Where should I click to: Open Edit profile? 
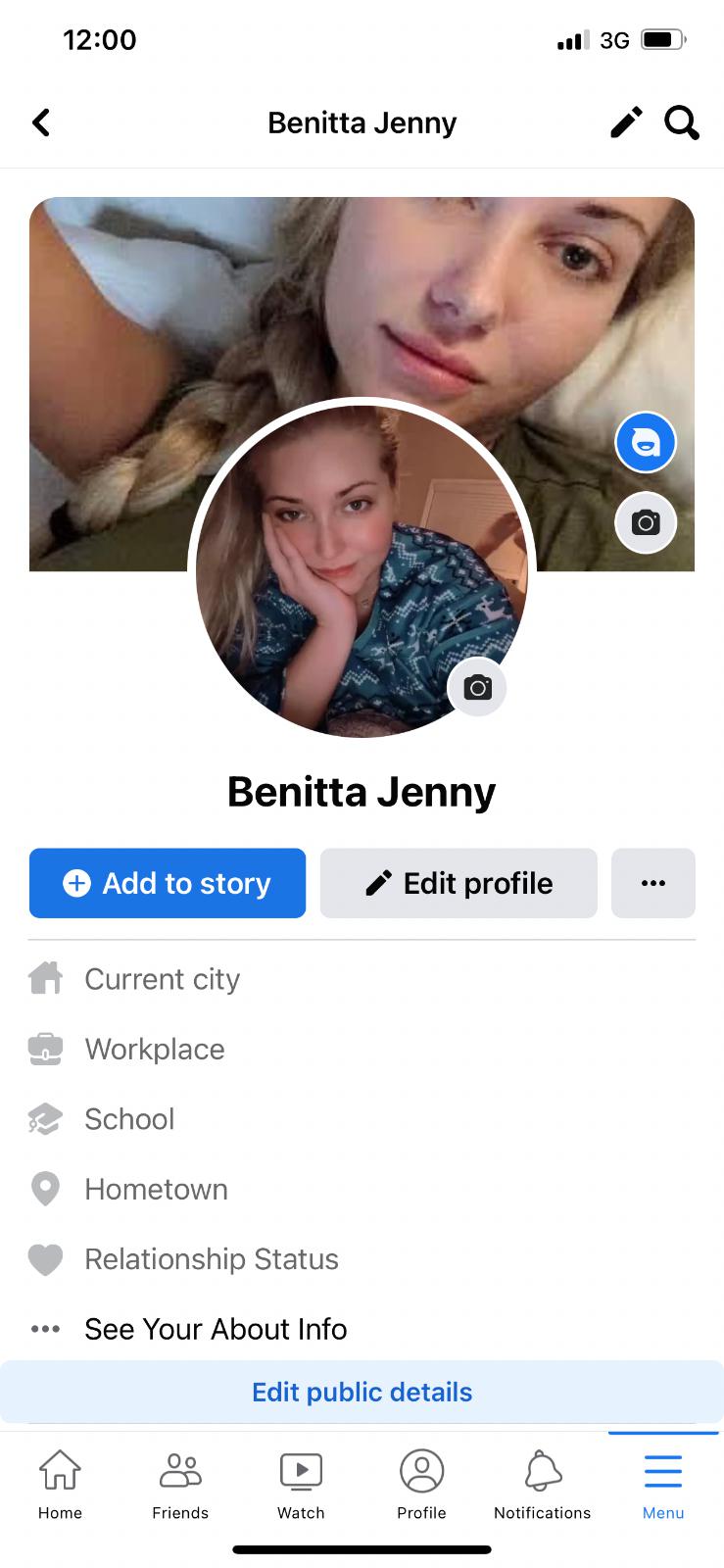(459, 883)
